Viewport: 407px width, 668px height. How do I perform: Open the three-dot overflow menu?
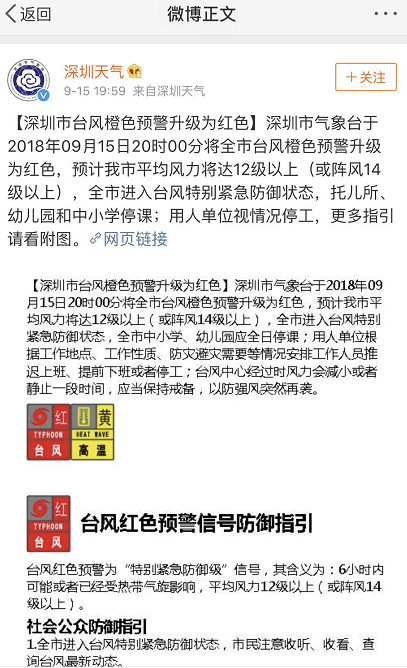pos(385,14)
